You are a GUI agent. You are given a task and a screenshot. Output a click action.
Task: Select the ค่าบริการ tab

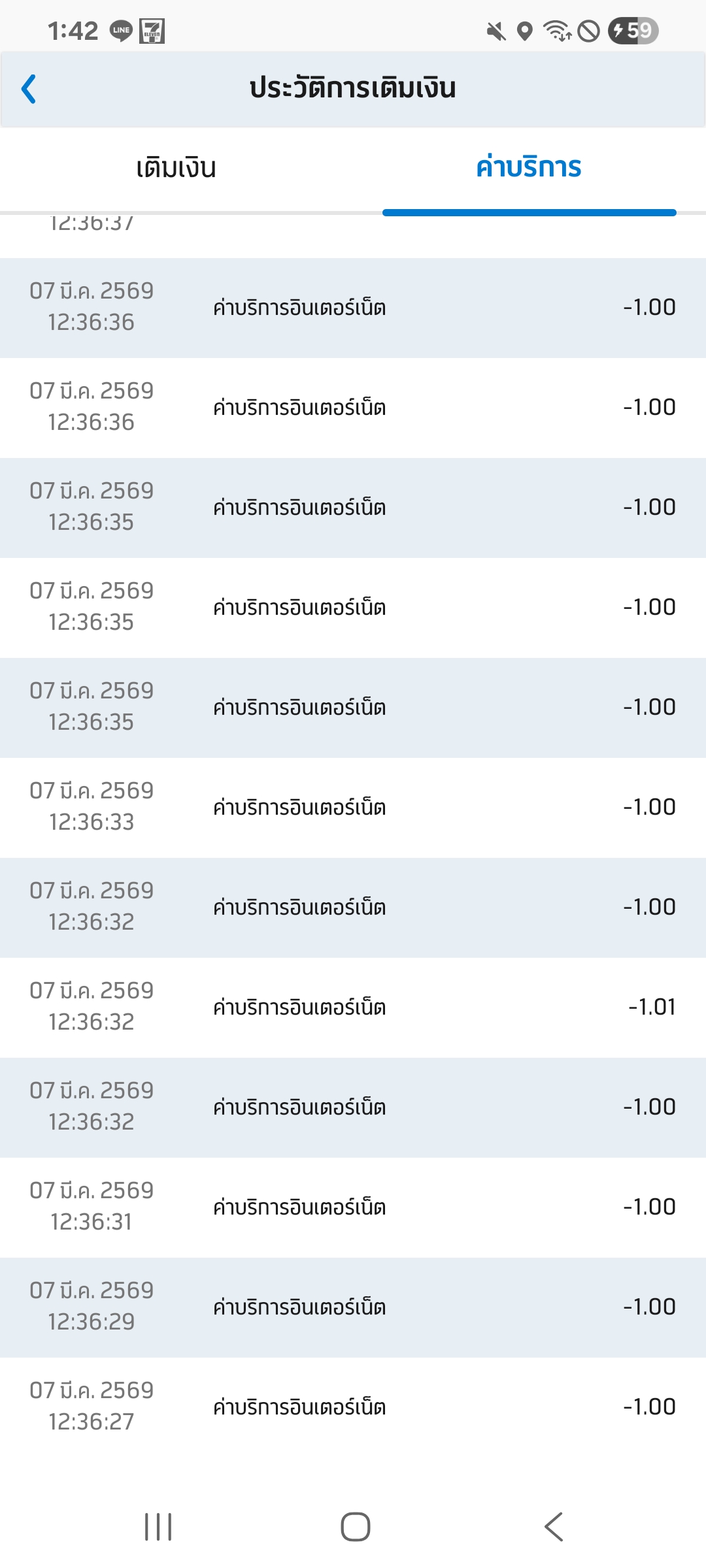point(529,167)
